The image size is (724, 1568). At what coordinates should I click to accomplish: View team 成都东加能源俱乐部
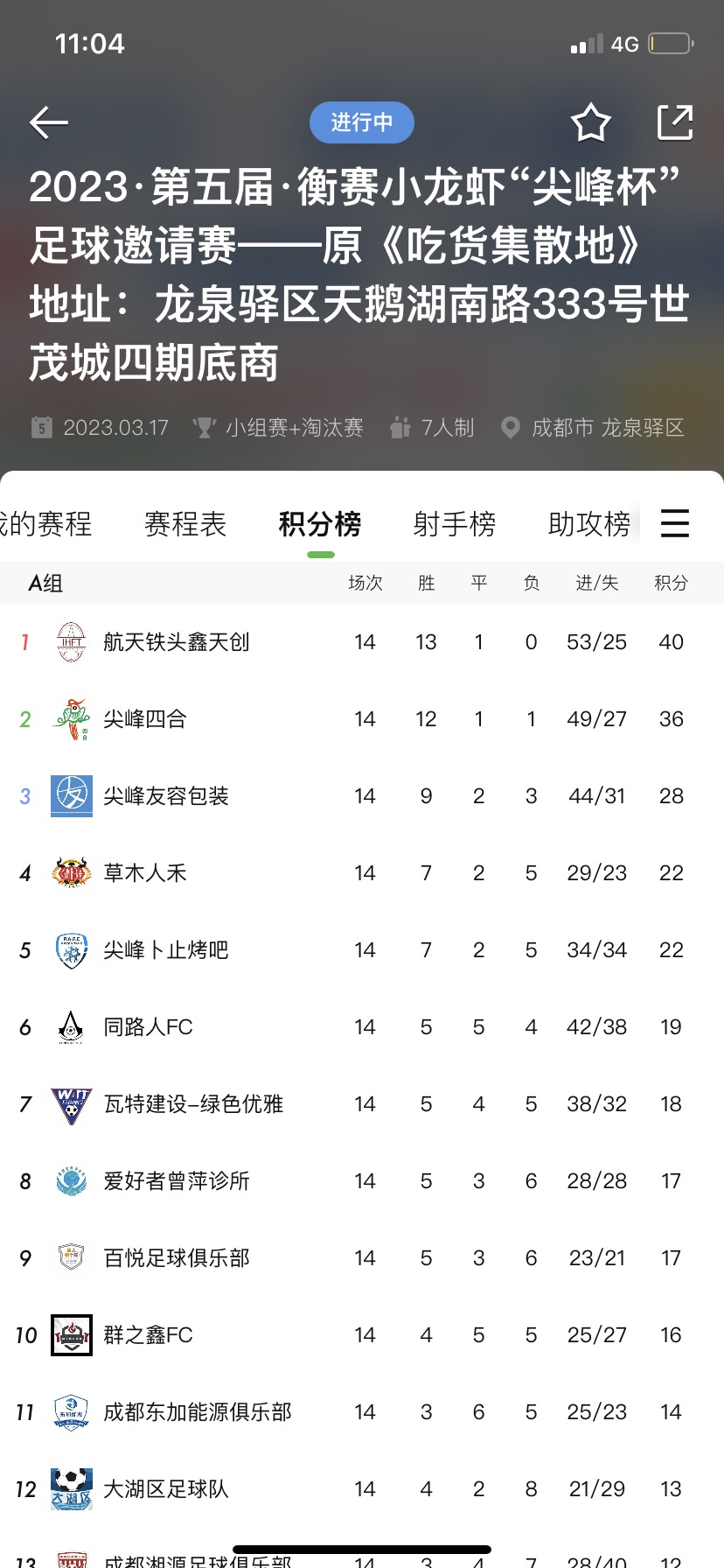click(x=362, y=1412)
